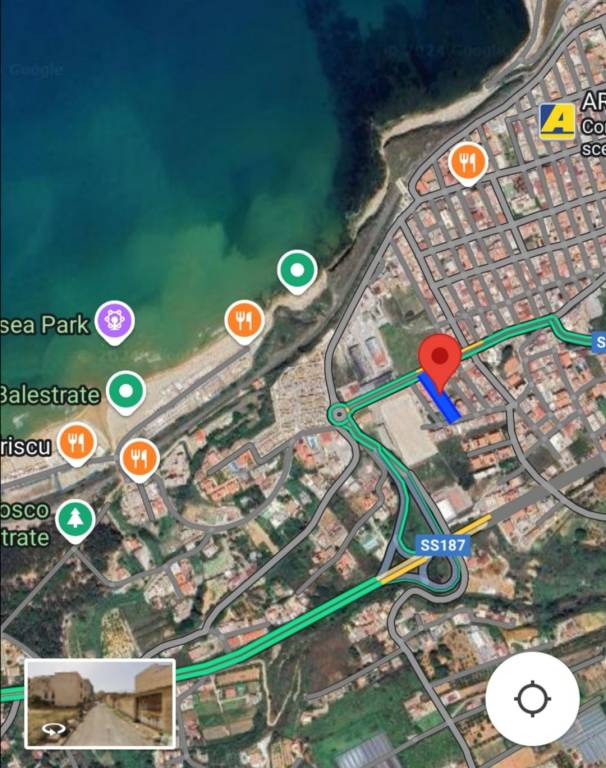This screenshot has width=606, height=768.
Task: Tap the yellow A store marker
Action: point(557,121)
